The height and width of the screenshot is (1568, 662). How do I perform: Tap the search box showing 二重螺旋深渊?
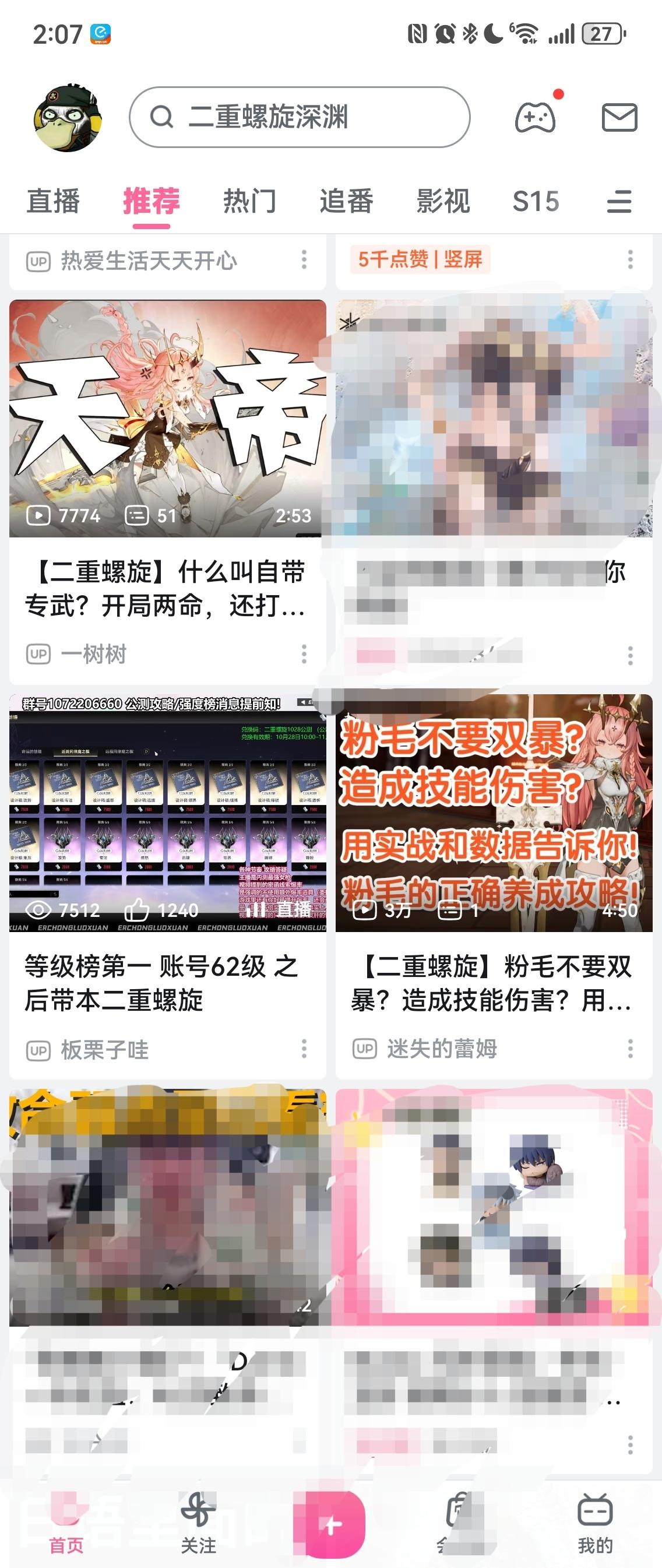pos(300,117)
